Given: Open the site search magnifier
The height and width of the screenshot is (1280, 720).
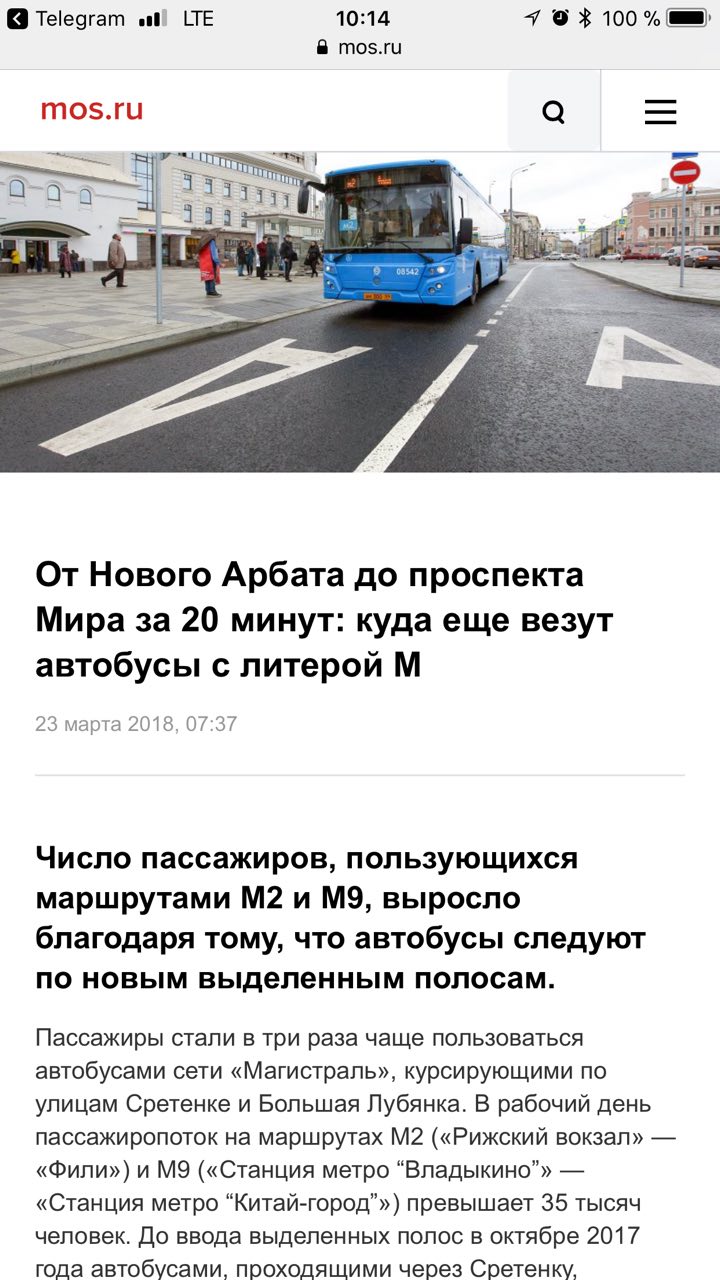Looking at the screenshot, I should tap(554, 111).
